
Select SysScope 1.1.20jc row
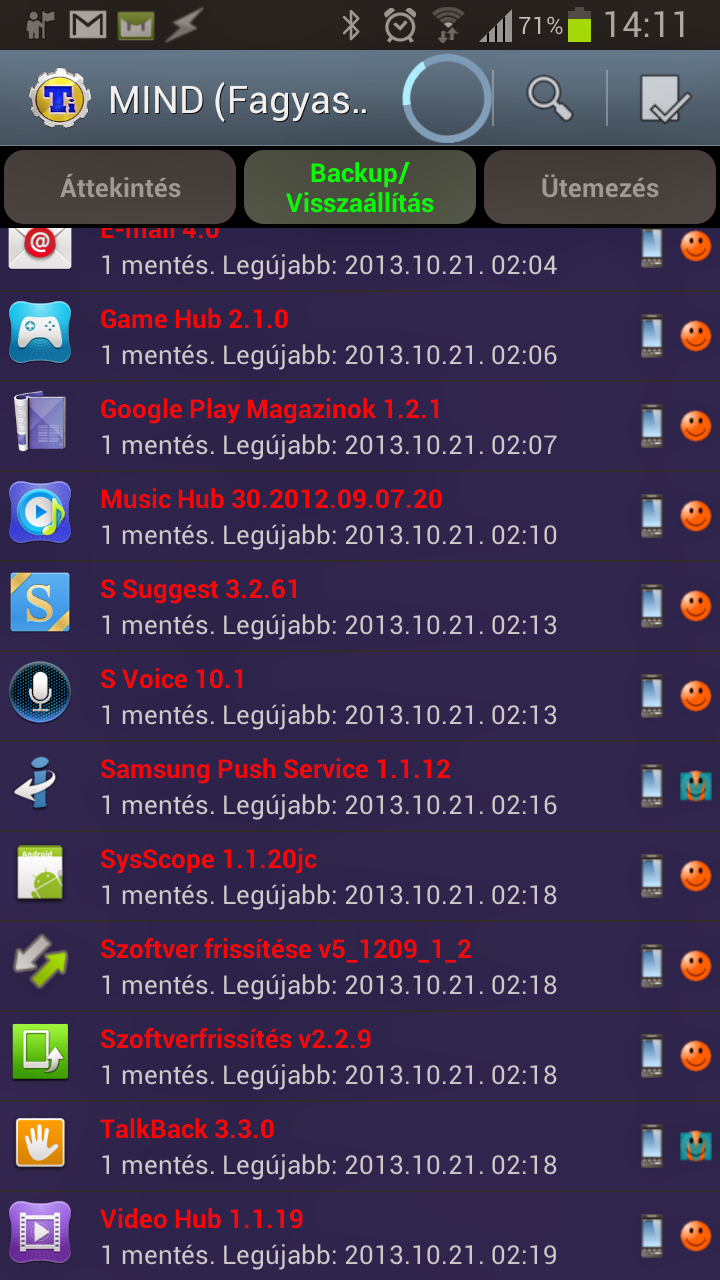pyautogui.click(x=360, y=876)
